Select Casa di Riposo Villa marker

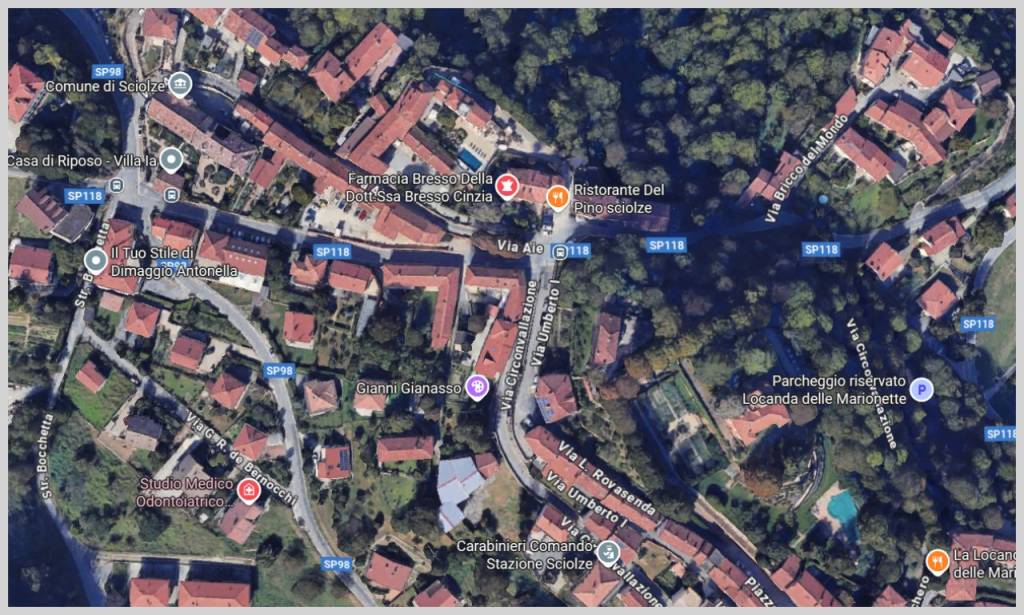pyautogui.click(x=172, y=158)
